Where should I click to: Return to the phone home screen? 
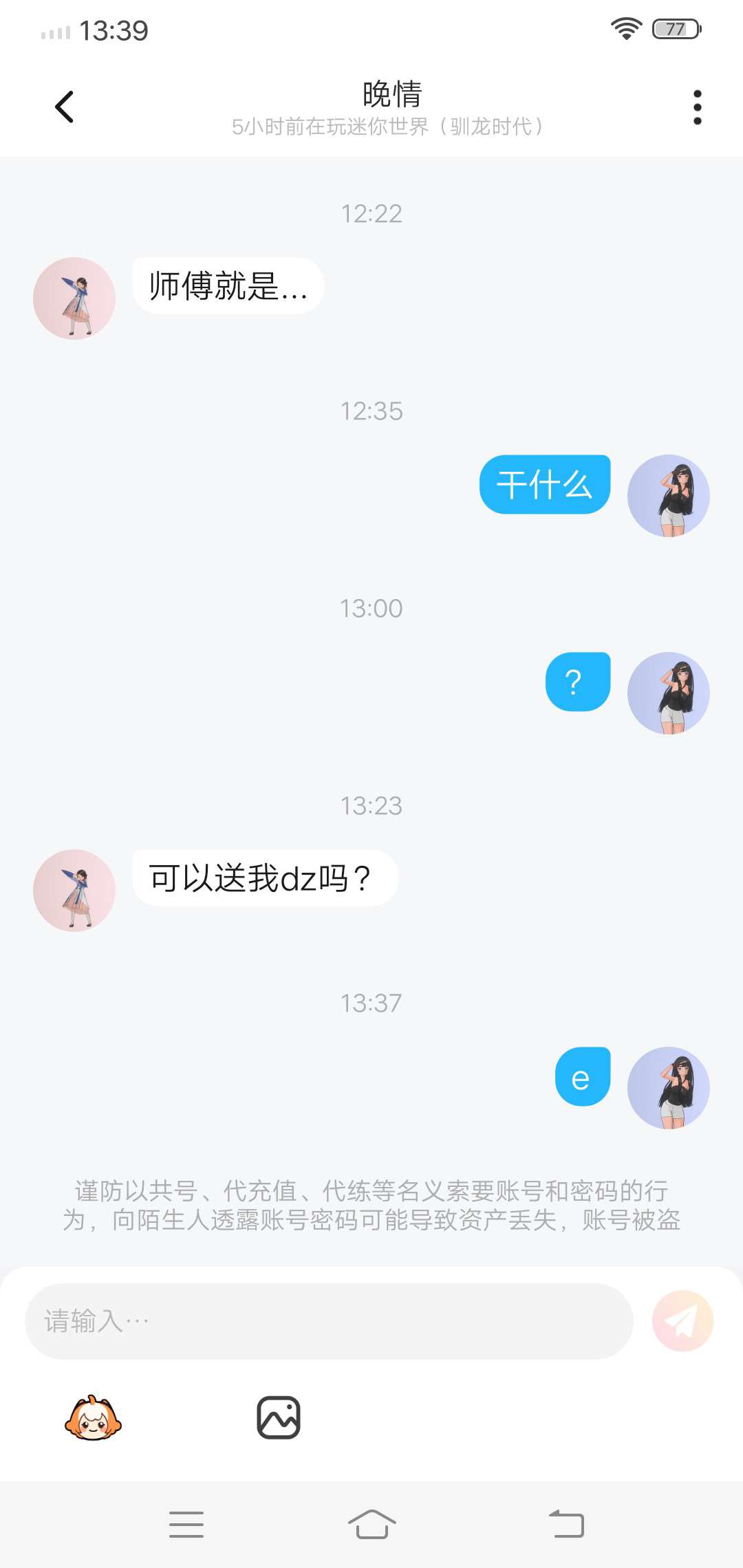tap(371, 1524)
